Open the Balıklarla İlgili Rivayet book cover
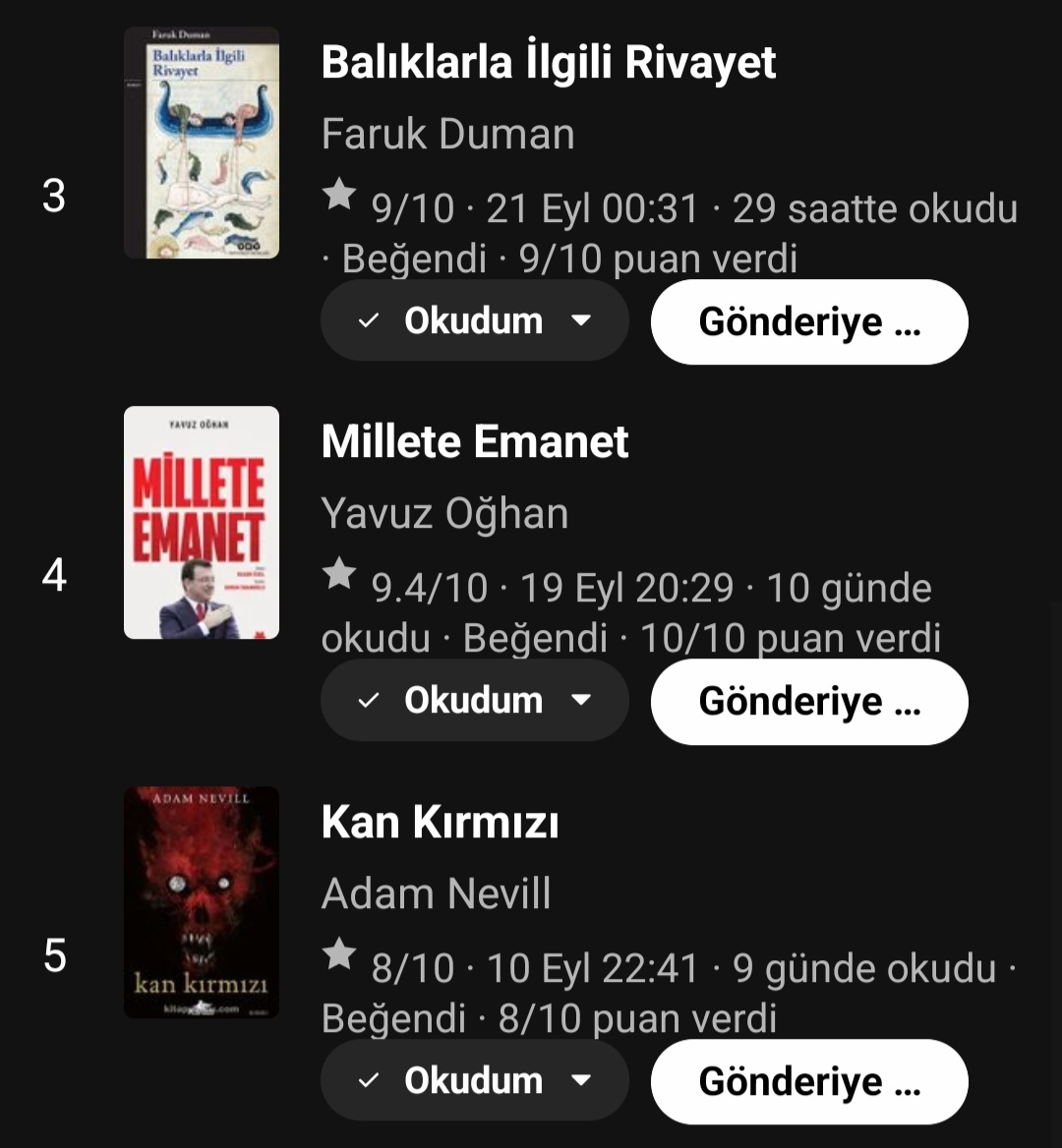 (x=202, y=143)
